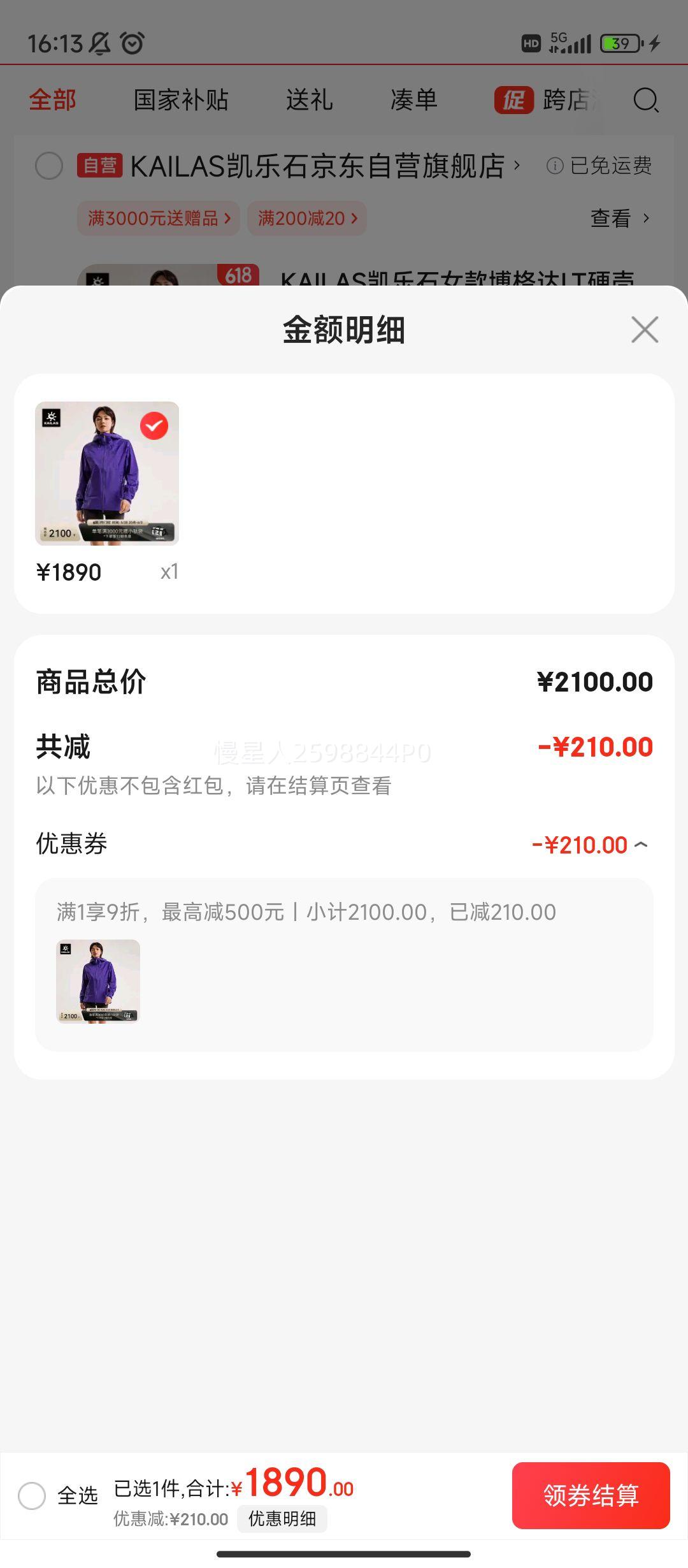Tap 领券结算 to check out
The image size is (688, 1568).
(591, 1495)
